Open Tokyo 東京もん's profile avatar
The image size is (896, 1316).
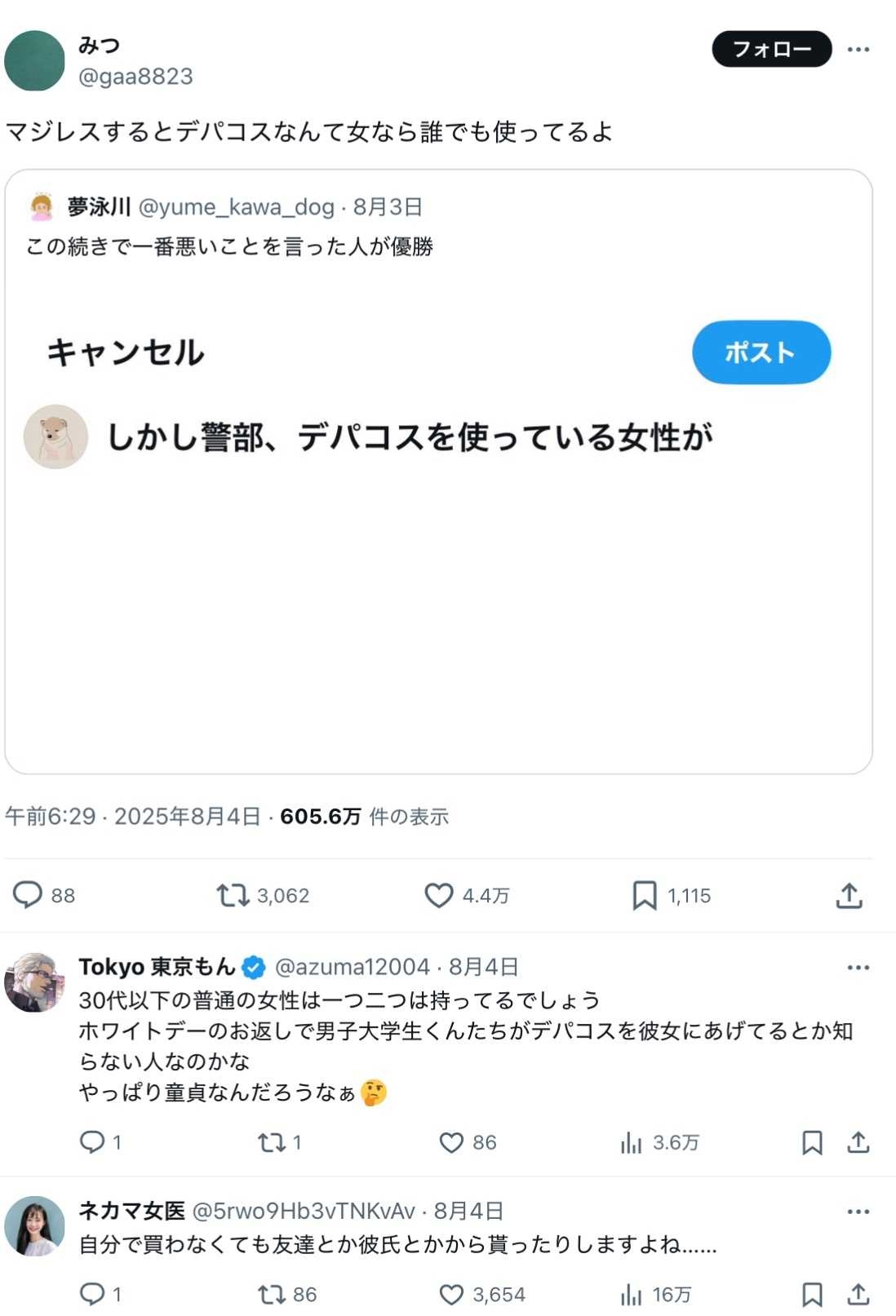(34, 981)
